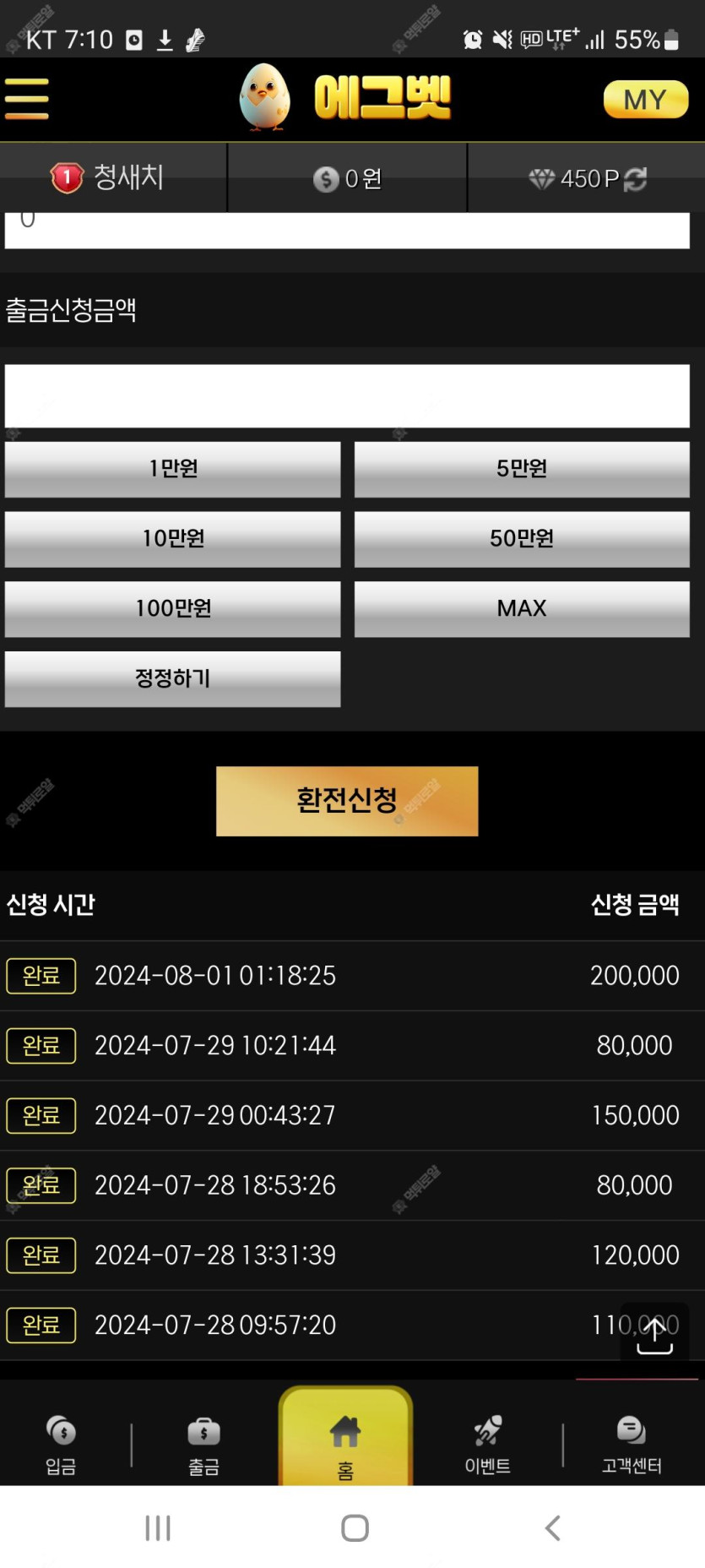Open the 고객센터 tab

coord(632,1445)
